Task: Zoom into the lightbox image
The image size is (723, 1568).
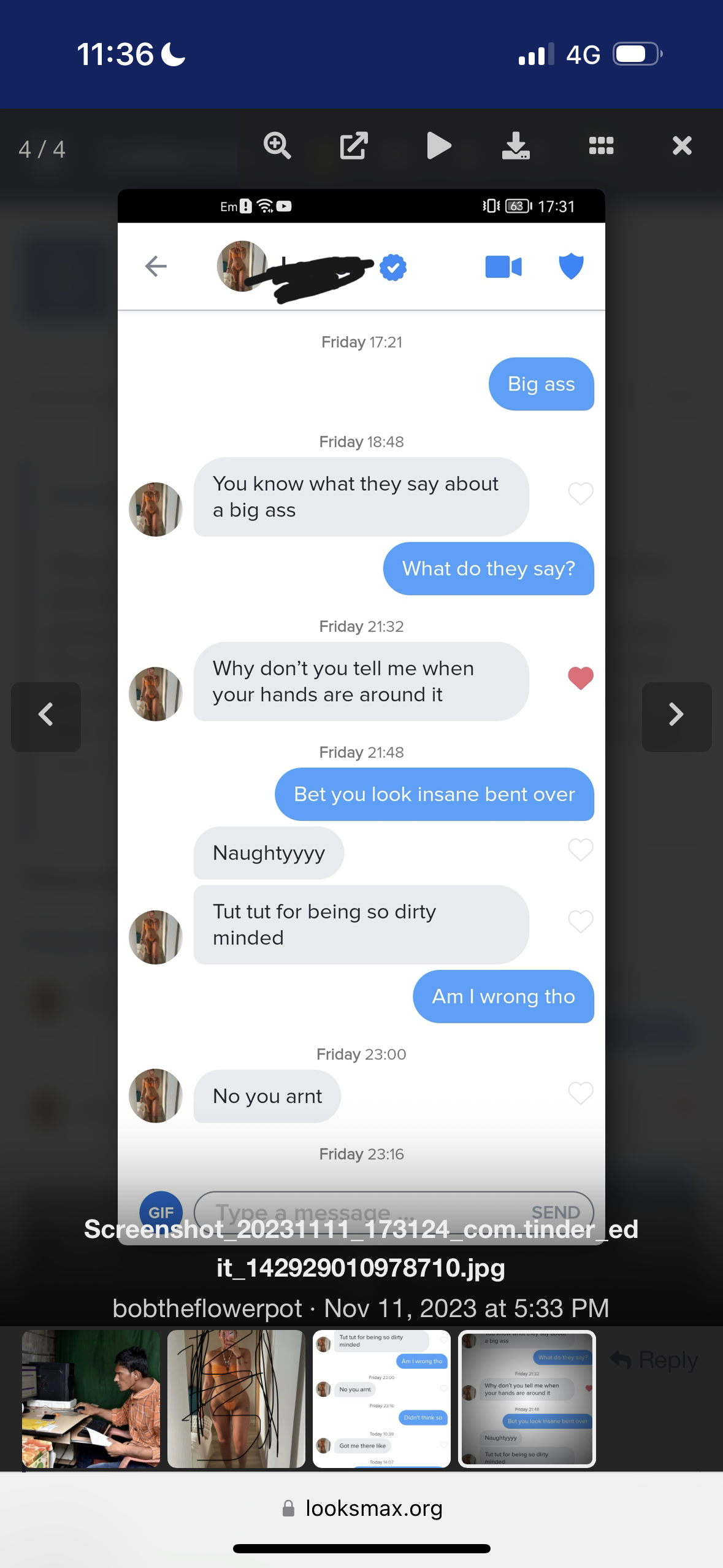Action: [277, 146]
